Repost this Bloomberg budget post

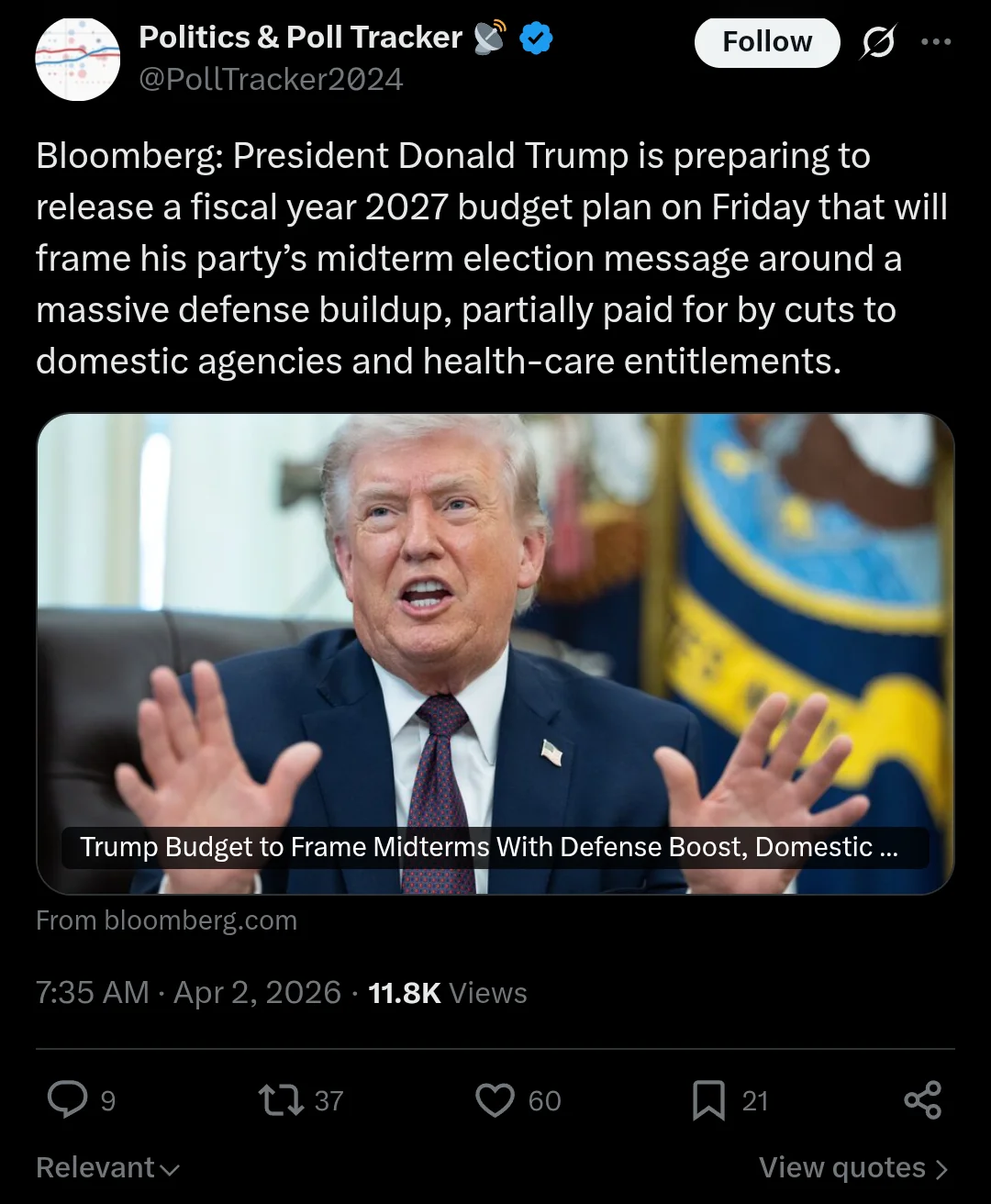click(281, 1099)
